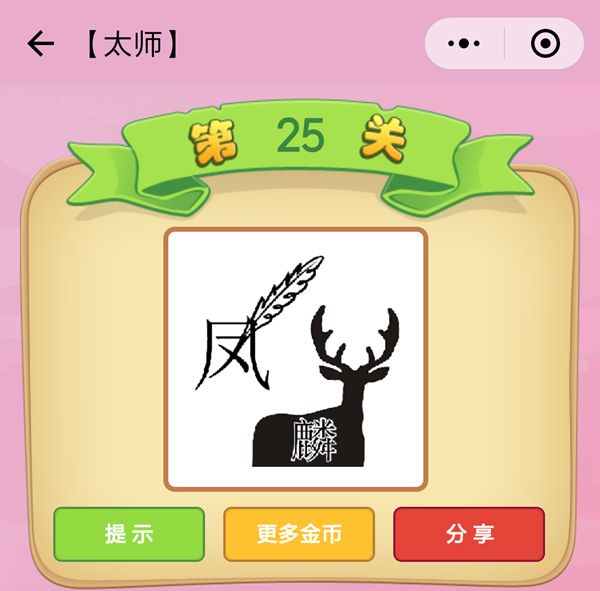This screenshot has width=600, height=591.
Task: Close the mini program with the circle button
Action: point(544,44)
